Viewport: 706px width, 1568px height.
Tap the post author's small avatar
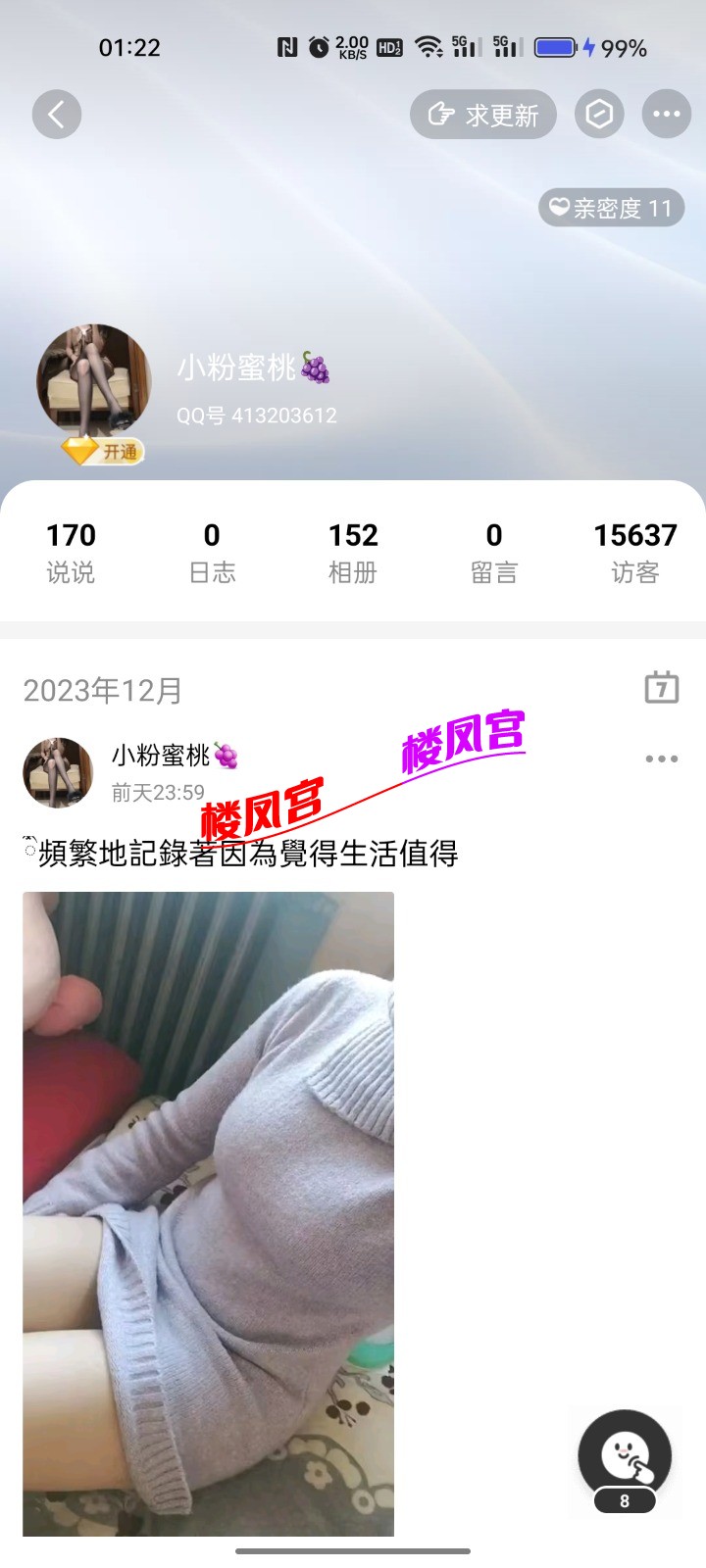(x=58, y=772)
